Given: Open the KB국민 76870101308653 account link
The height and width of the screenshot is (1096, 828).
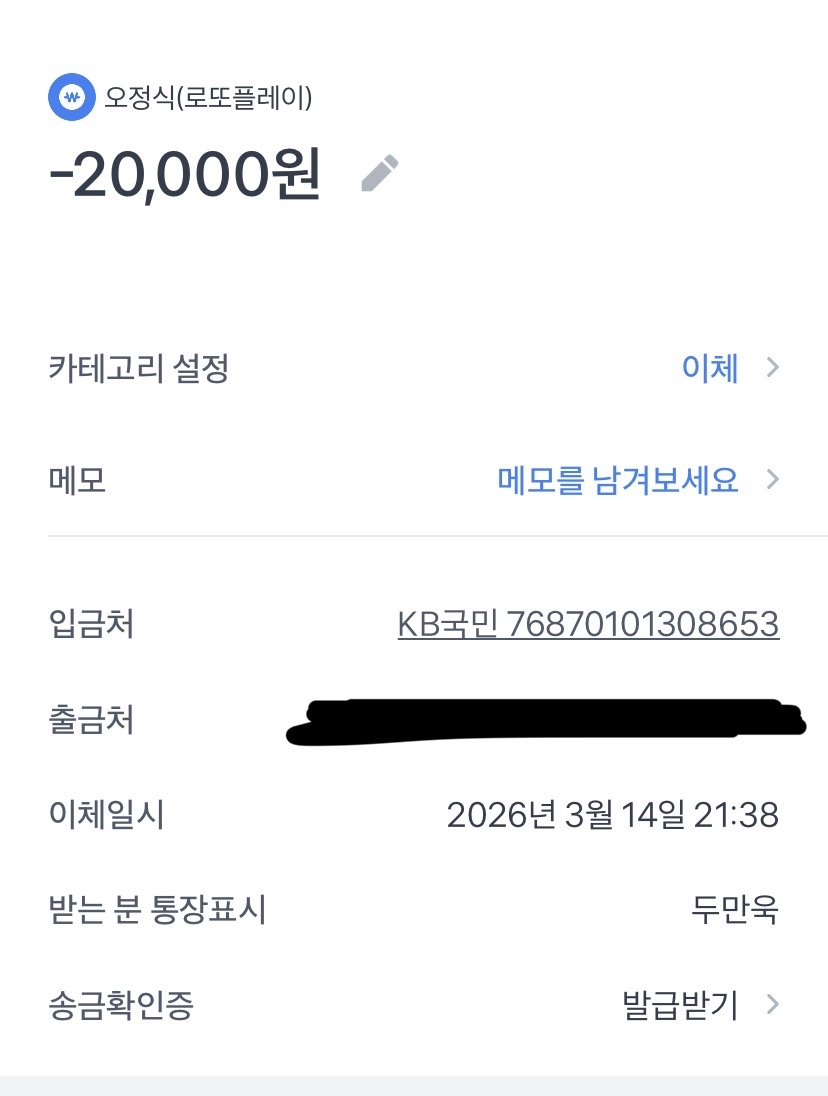Looking at the screenshot, I should (588, 624).
